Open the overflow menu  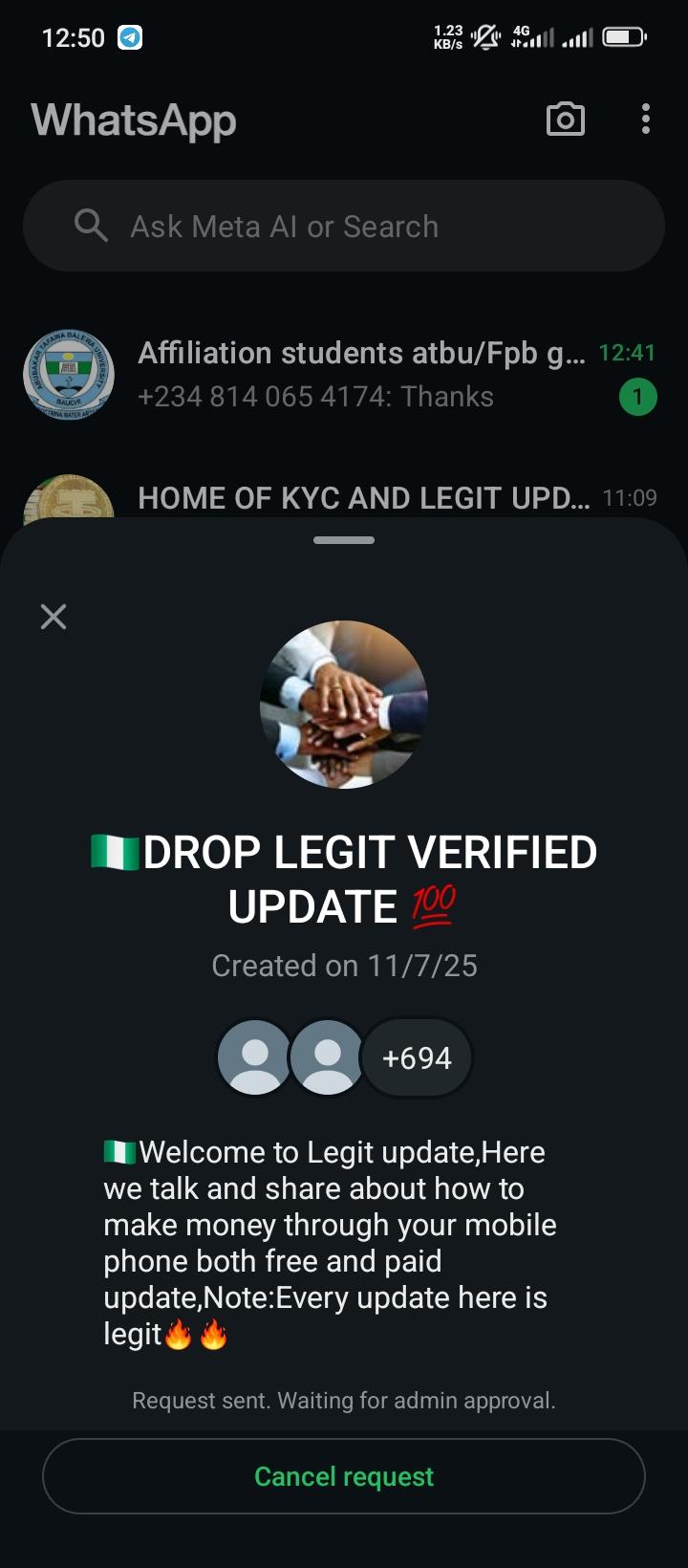[x=646, y=120]
